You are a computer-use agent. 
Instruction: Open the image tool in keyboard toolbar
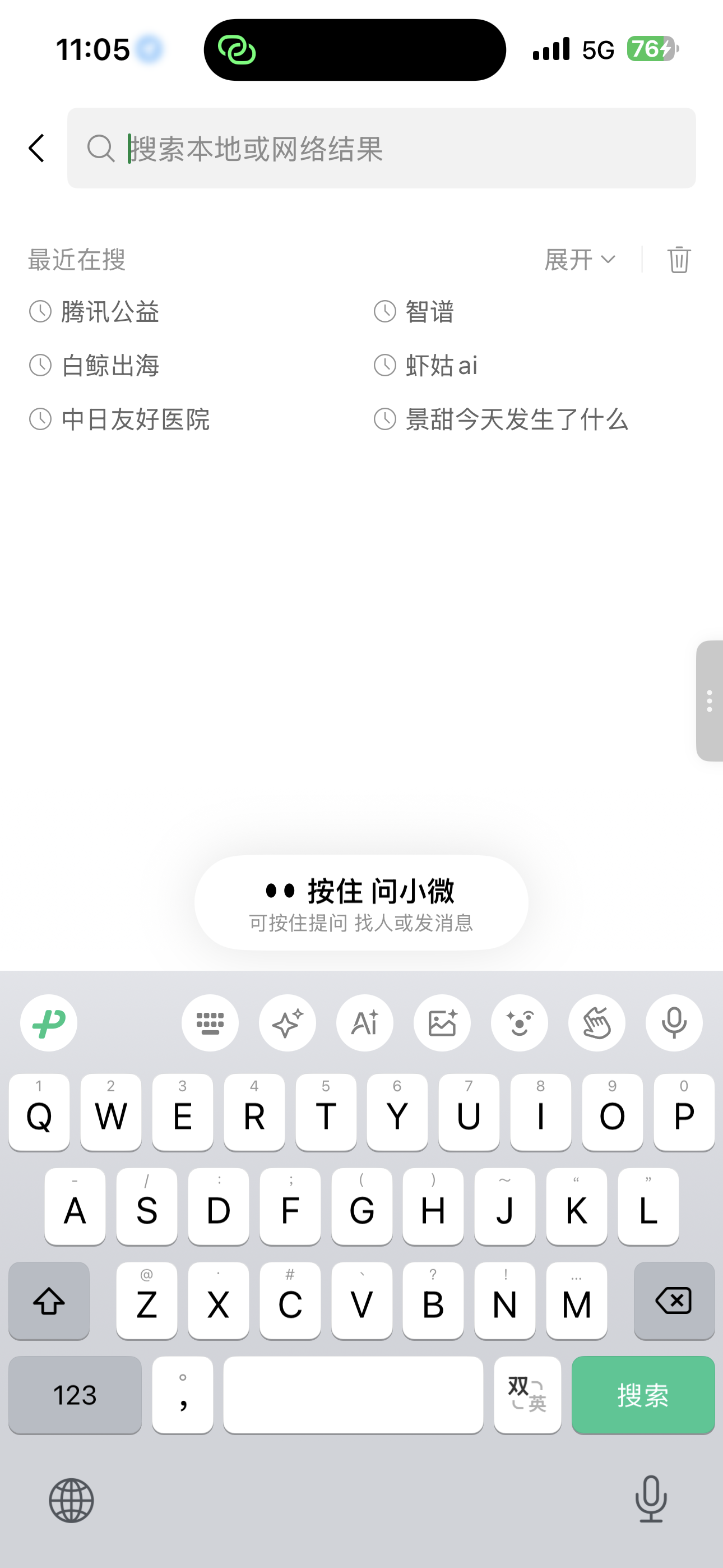pos(442,1022)
